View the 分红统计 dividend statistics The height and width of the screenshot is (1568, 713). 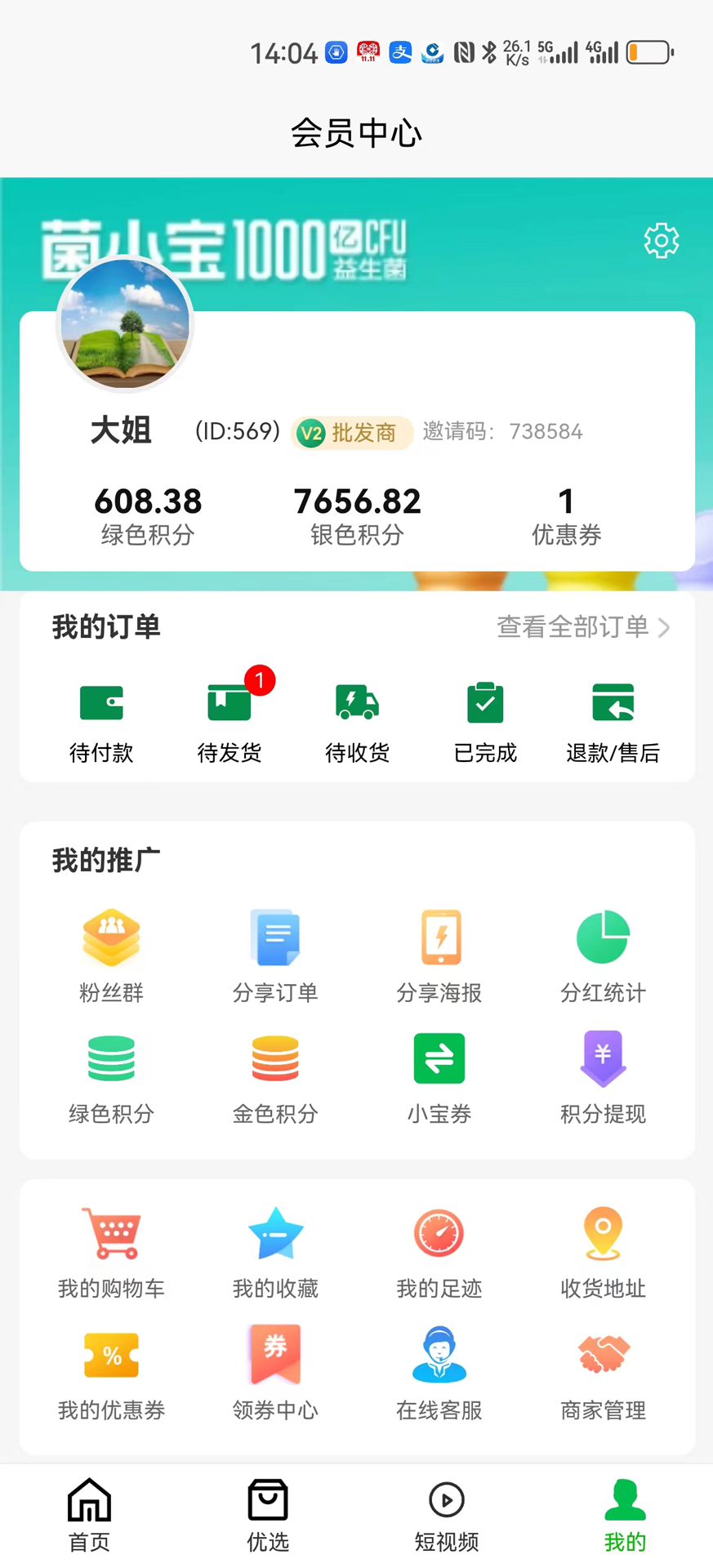(602, 955)
